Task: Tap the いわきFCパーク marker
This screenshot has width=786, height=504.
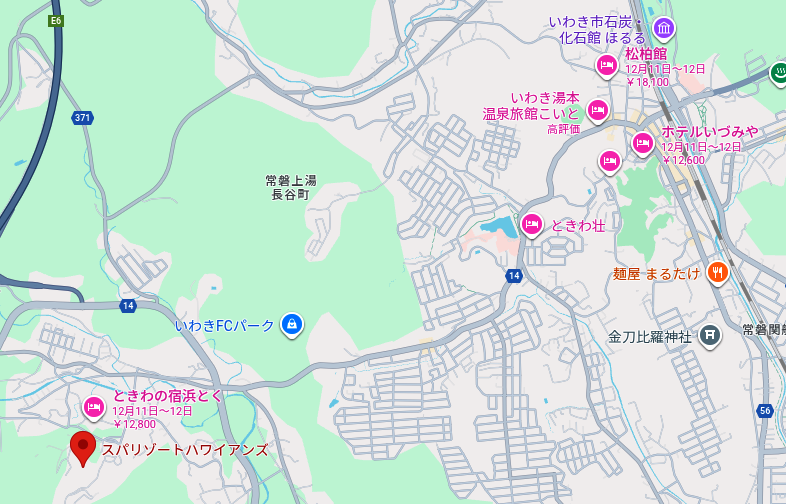Action: coord(291,324)
